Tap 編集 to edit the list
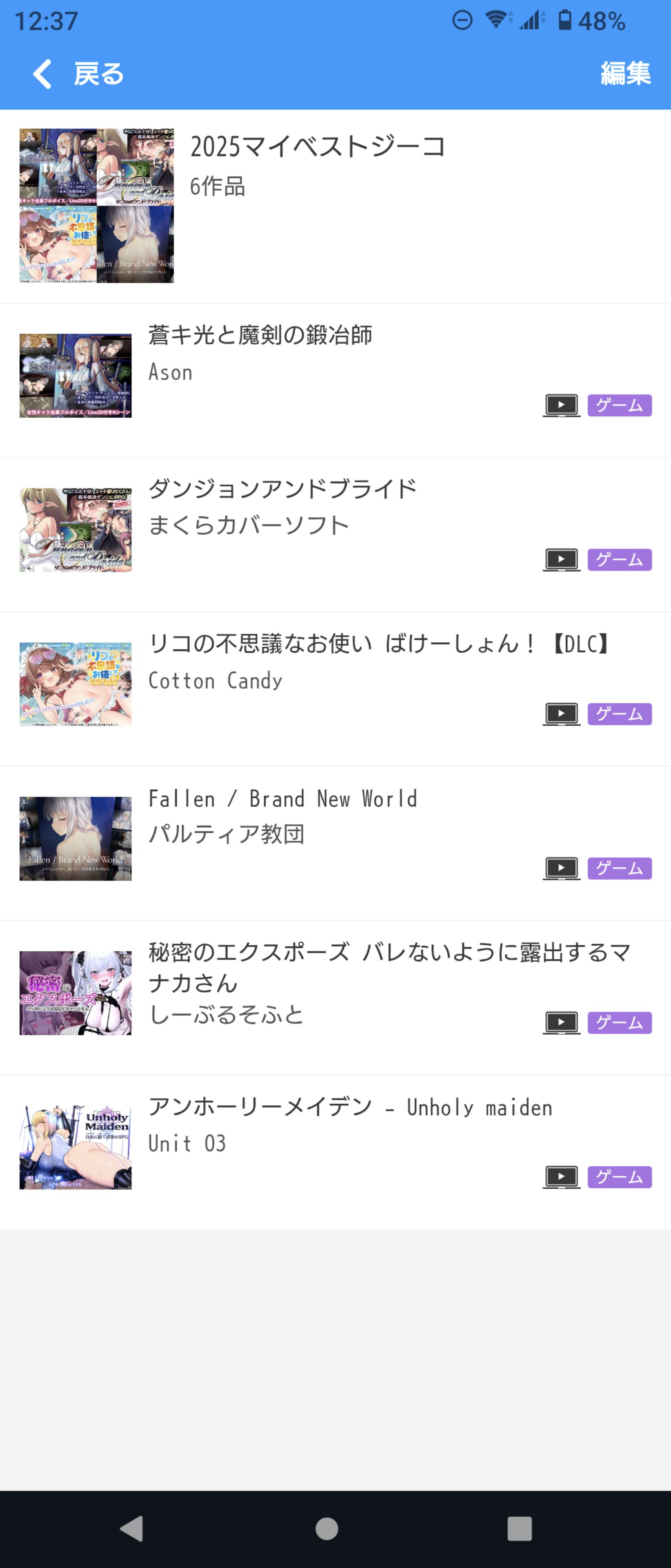Screen dimensions: 671x1568 pos(625,74)
